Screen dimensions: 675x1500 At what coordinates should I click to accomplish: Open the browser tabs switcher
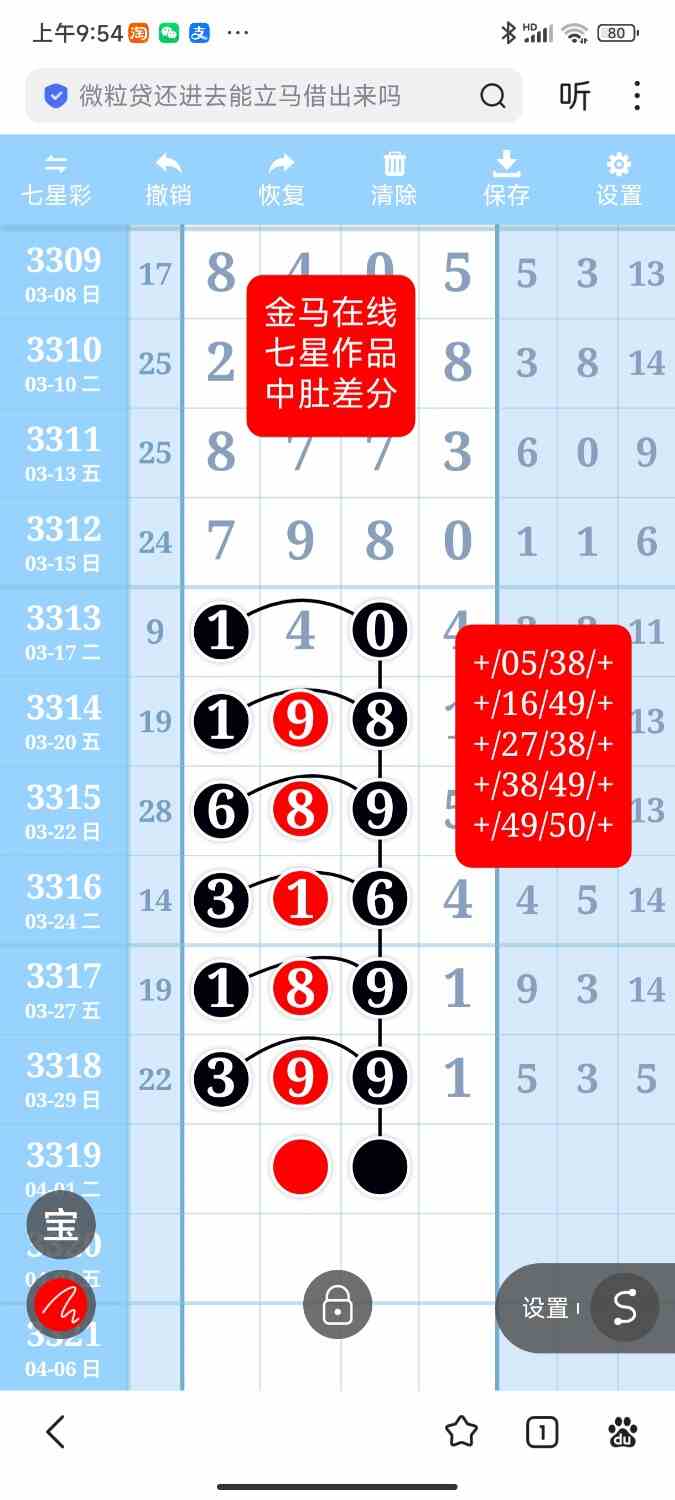click(542, 1432)
